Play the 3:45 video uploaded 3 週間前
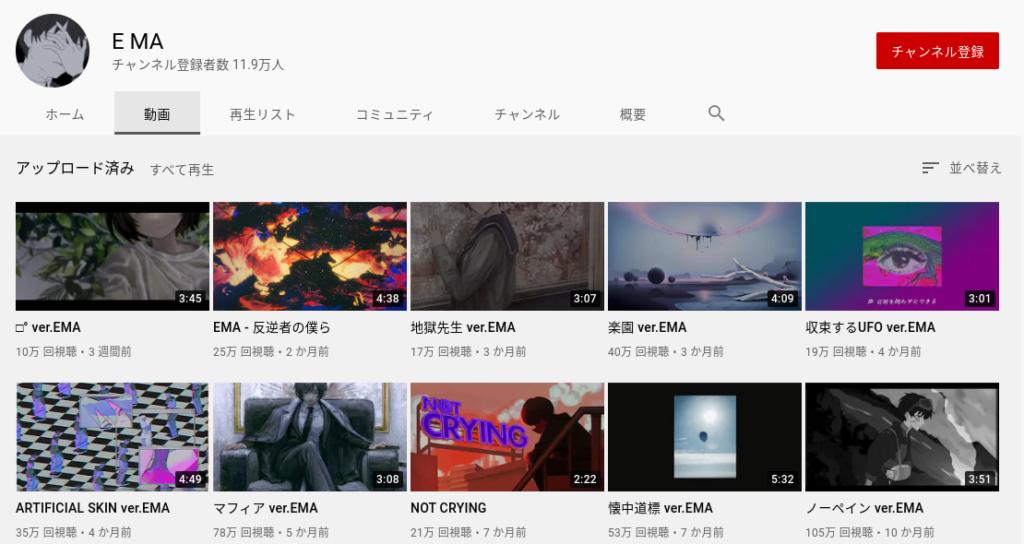 click(x=112, y=256)
